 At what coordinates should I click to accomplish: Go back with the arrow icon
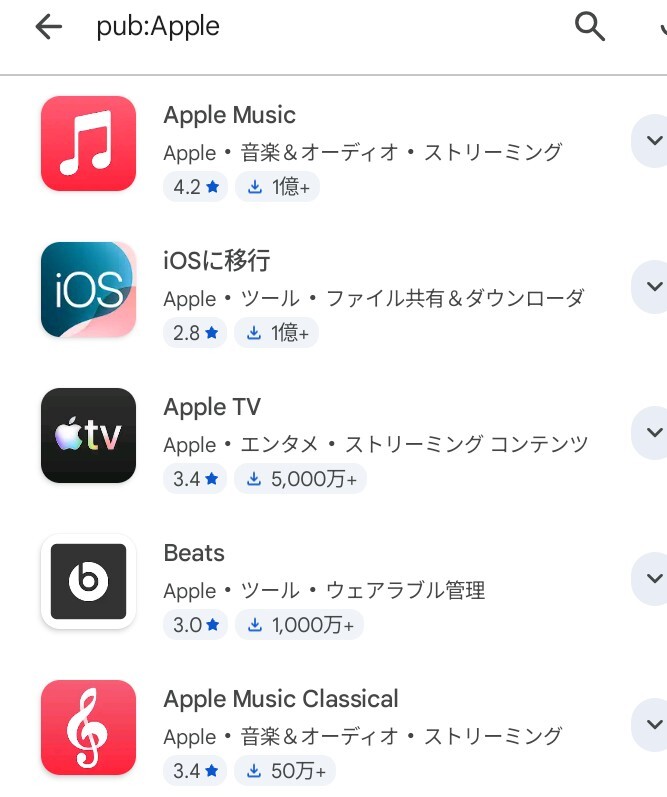click(x=48, y=28)
